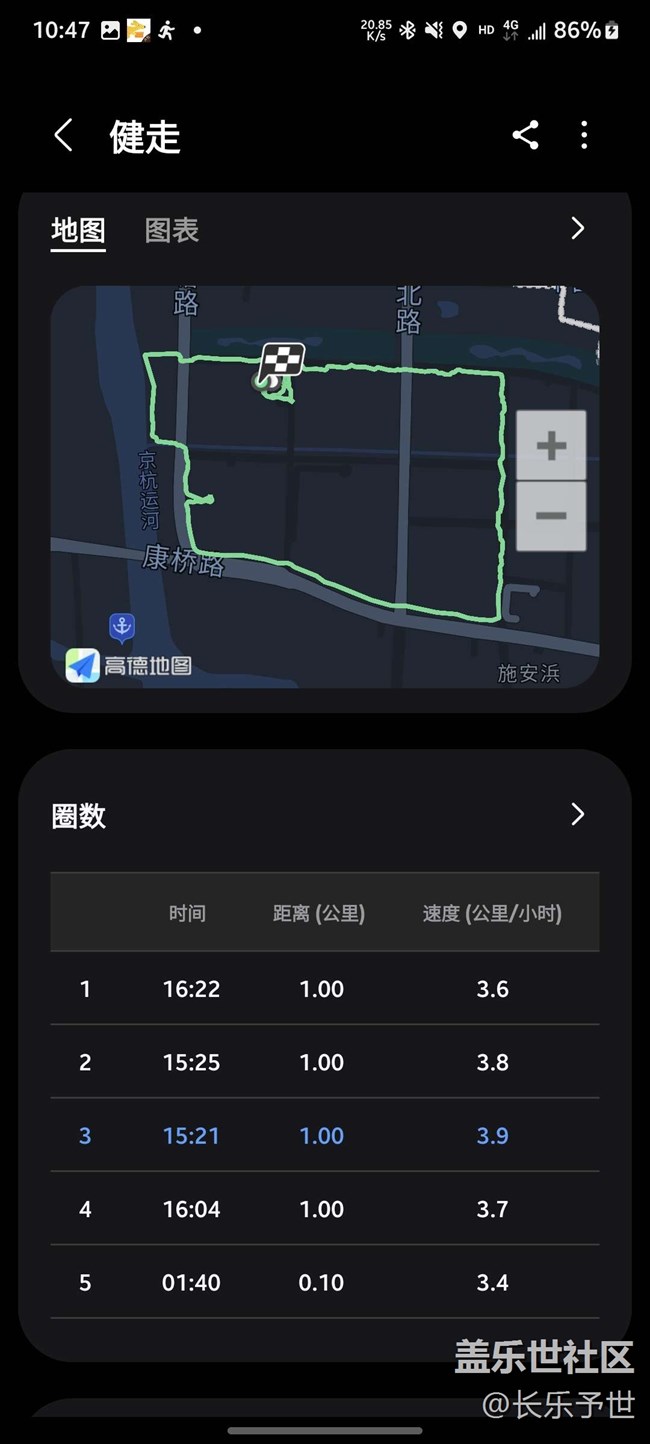Go back from the 健走 page
The height and width of the screenshot is (1444, 650).
[x=63, y=135]
